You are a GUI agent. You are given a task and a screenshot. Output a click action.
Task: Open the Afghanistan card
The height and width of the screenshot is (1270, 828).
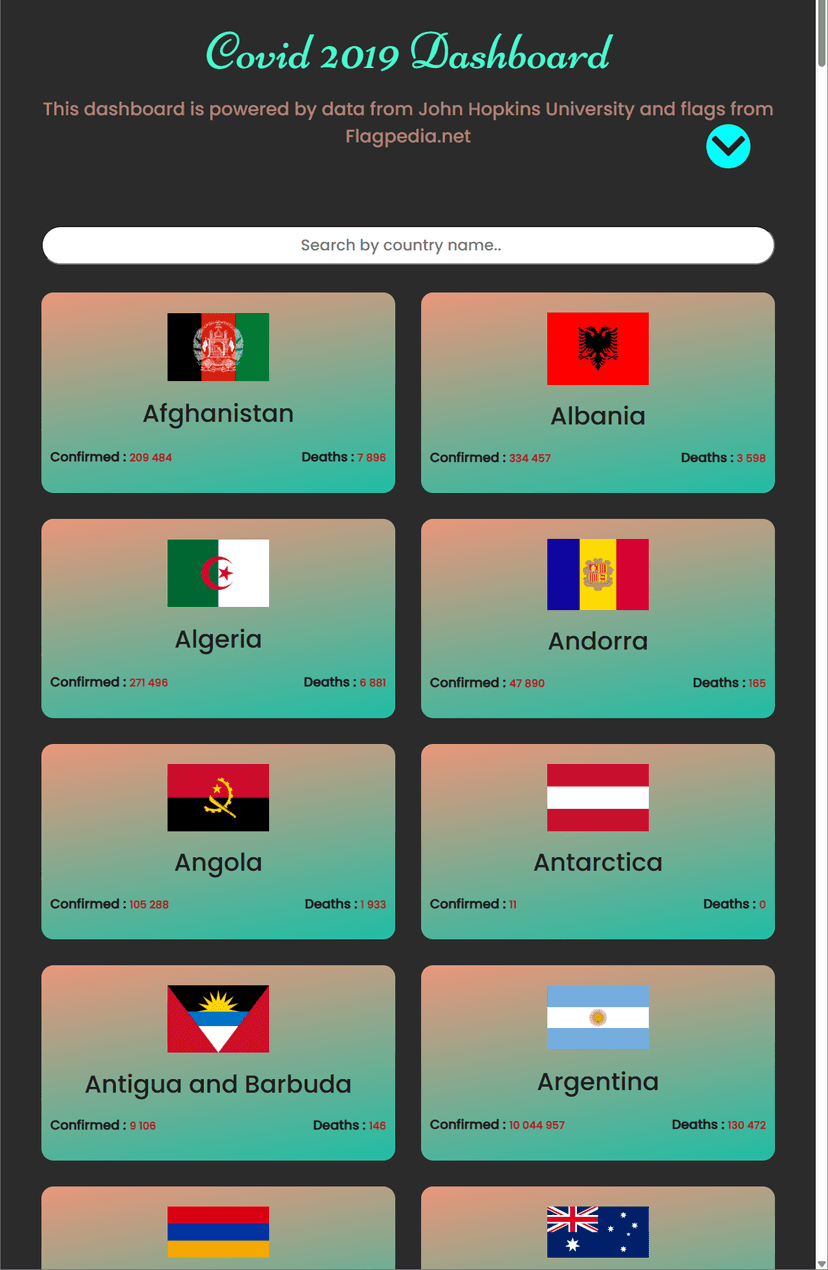(218, 393)
